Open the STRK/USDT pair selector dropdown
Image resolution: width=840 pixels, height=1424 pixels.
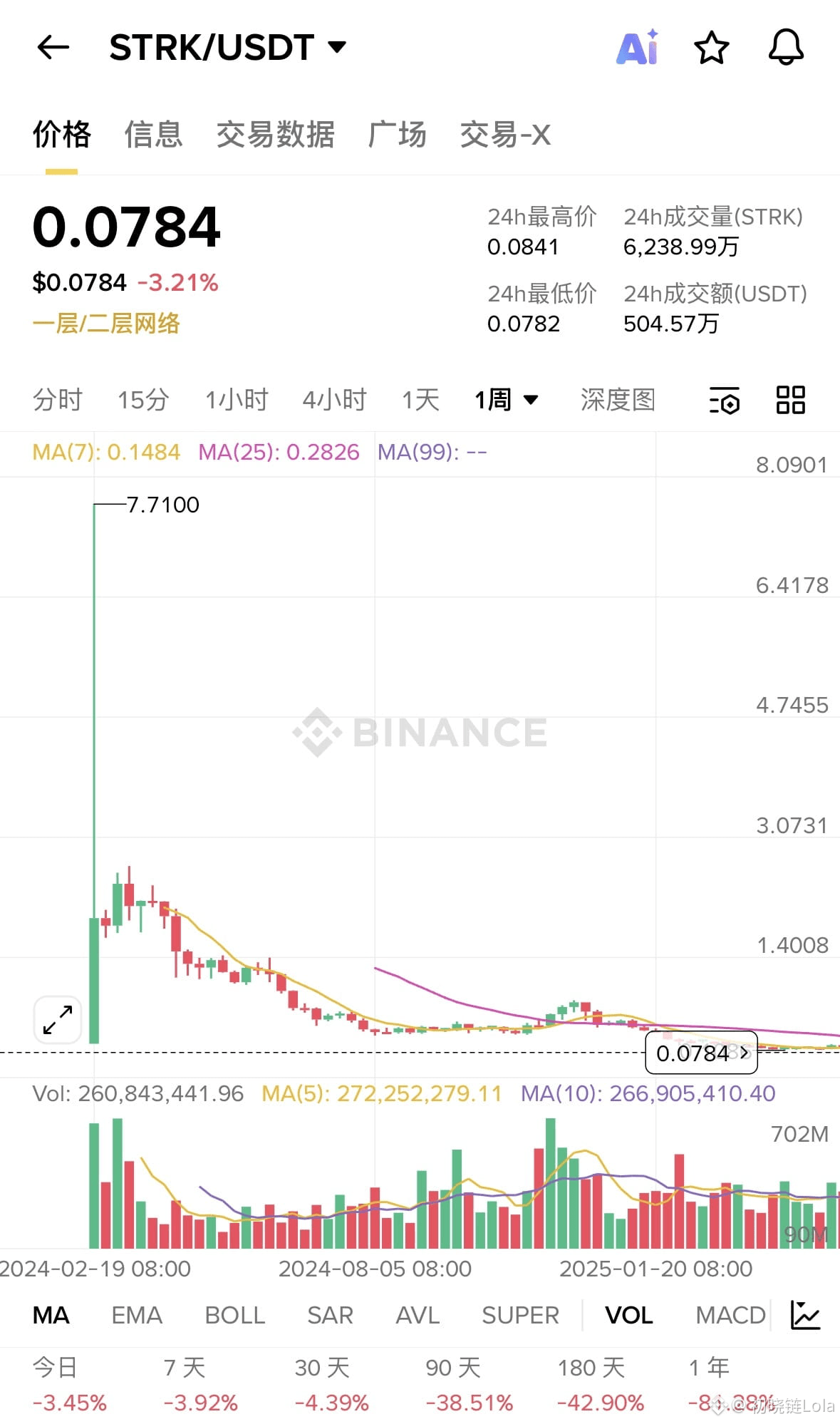227,48
